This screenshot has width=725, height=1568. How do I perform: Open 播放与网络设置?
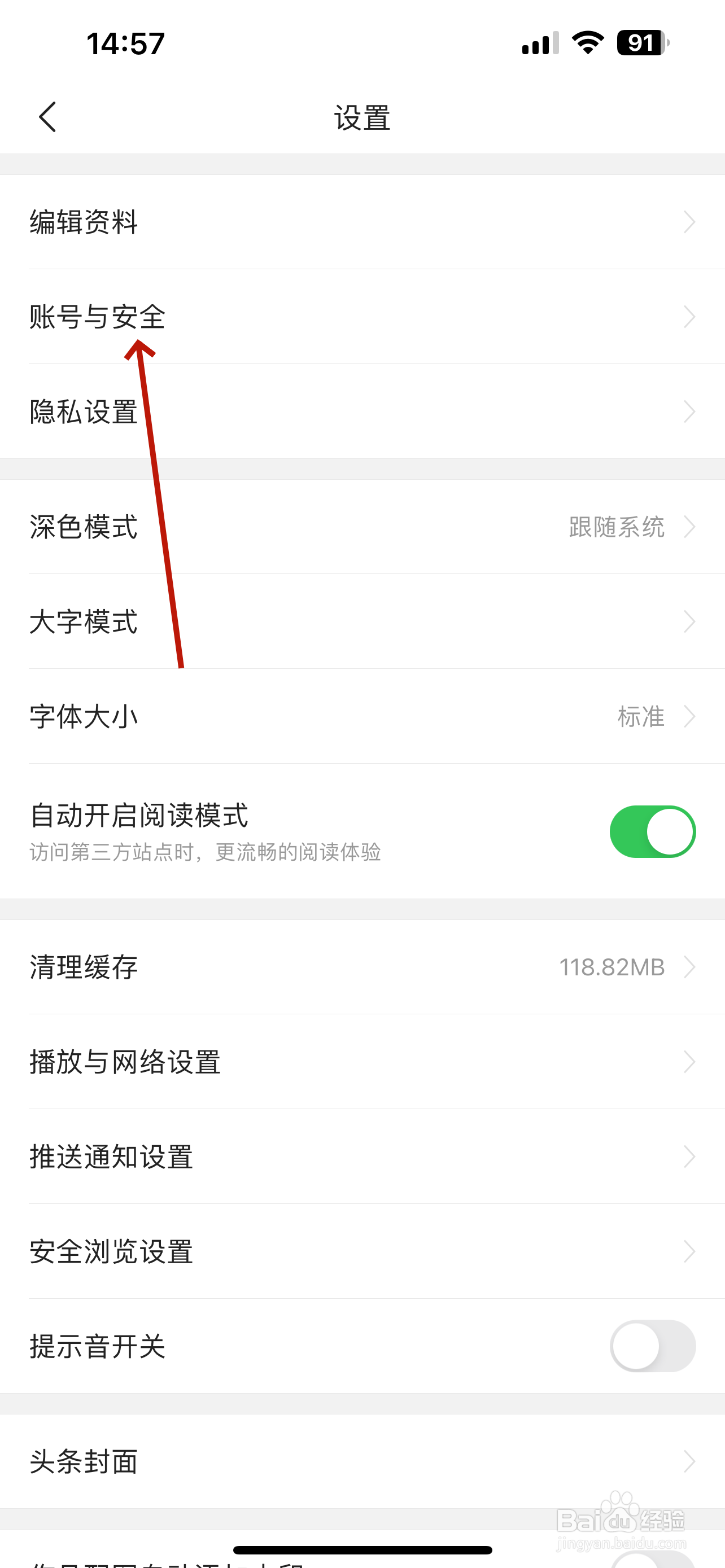click(362, 1062)
